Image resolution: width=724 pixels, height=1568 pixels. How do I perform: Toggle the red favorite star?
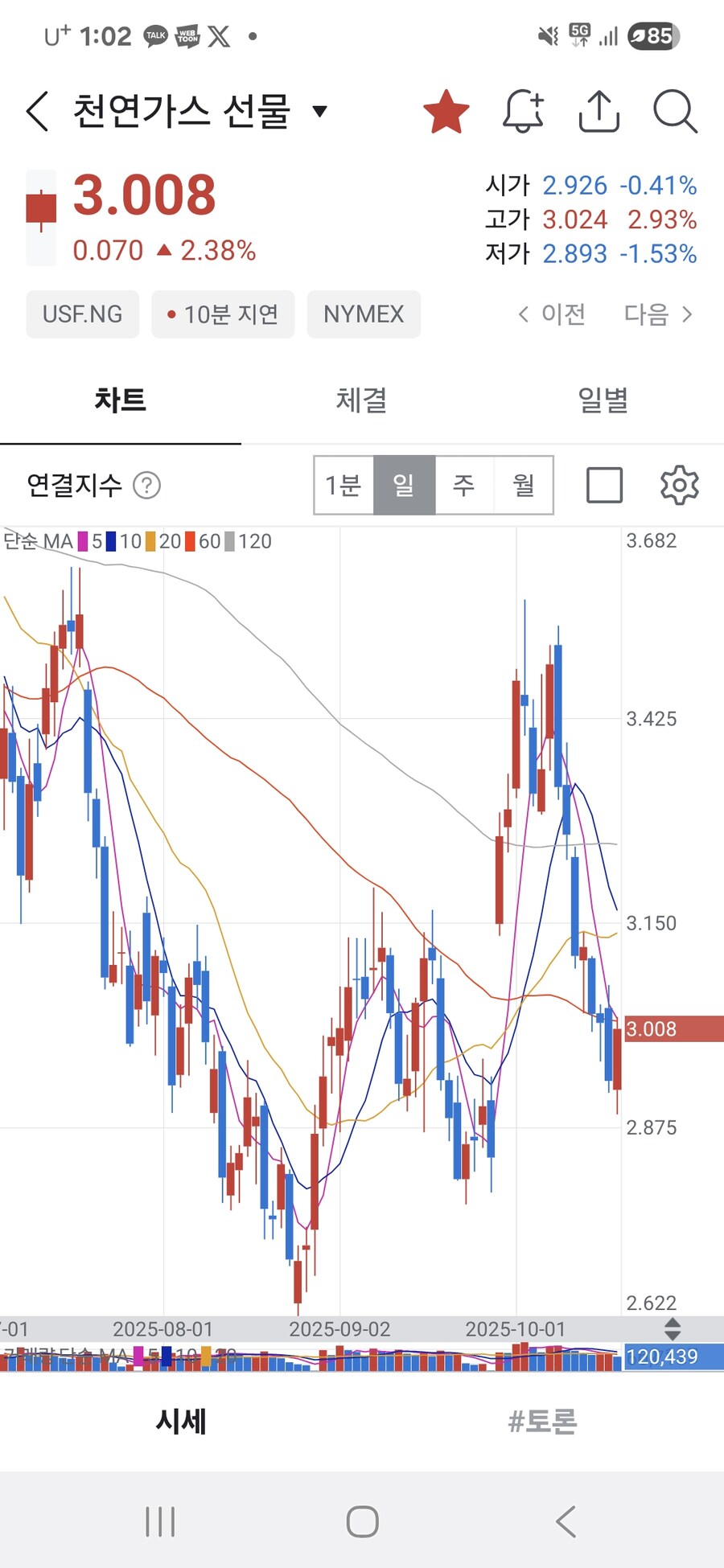[x=446, y=111]
